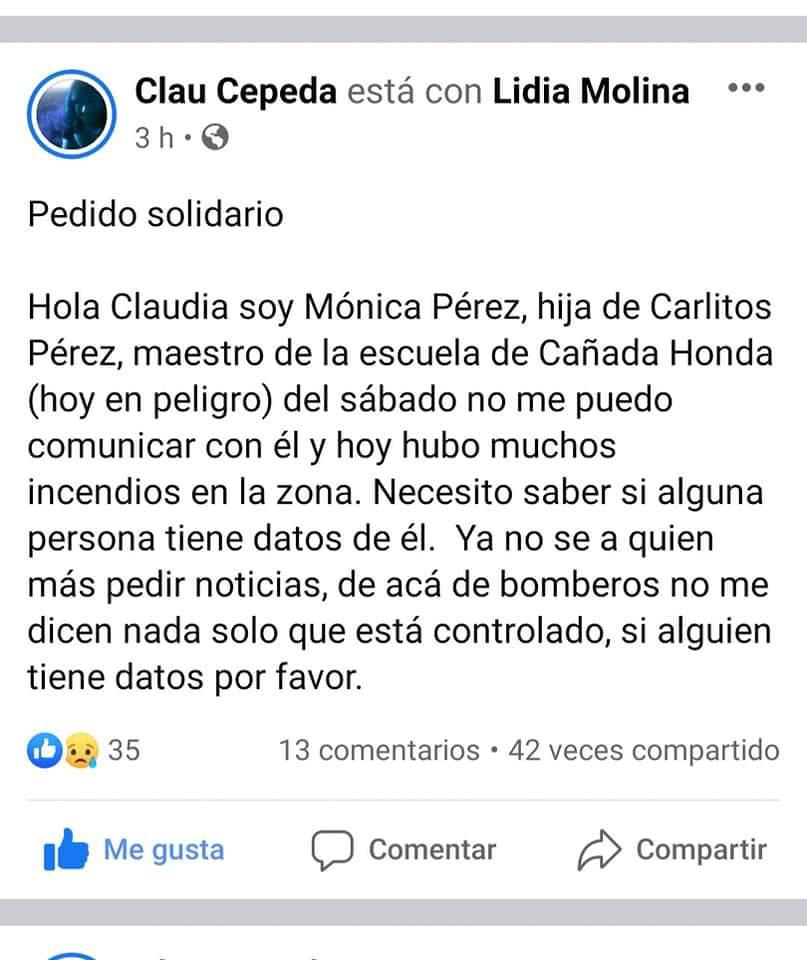This screenshot has width=807, height=960.
Task: Expand the 13 comentarios section
Action: point(379,750)
